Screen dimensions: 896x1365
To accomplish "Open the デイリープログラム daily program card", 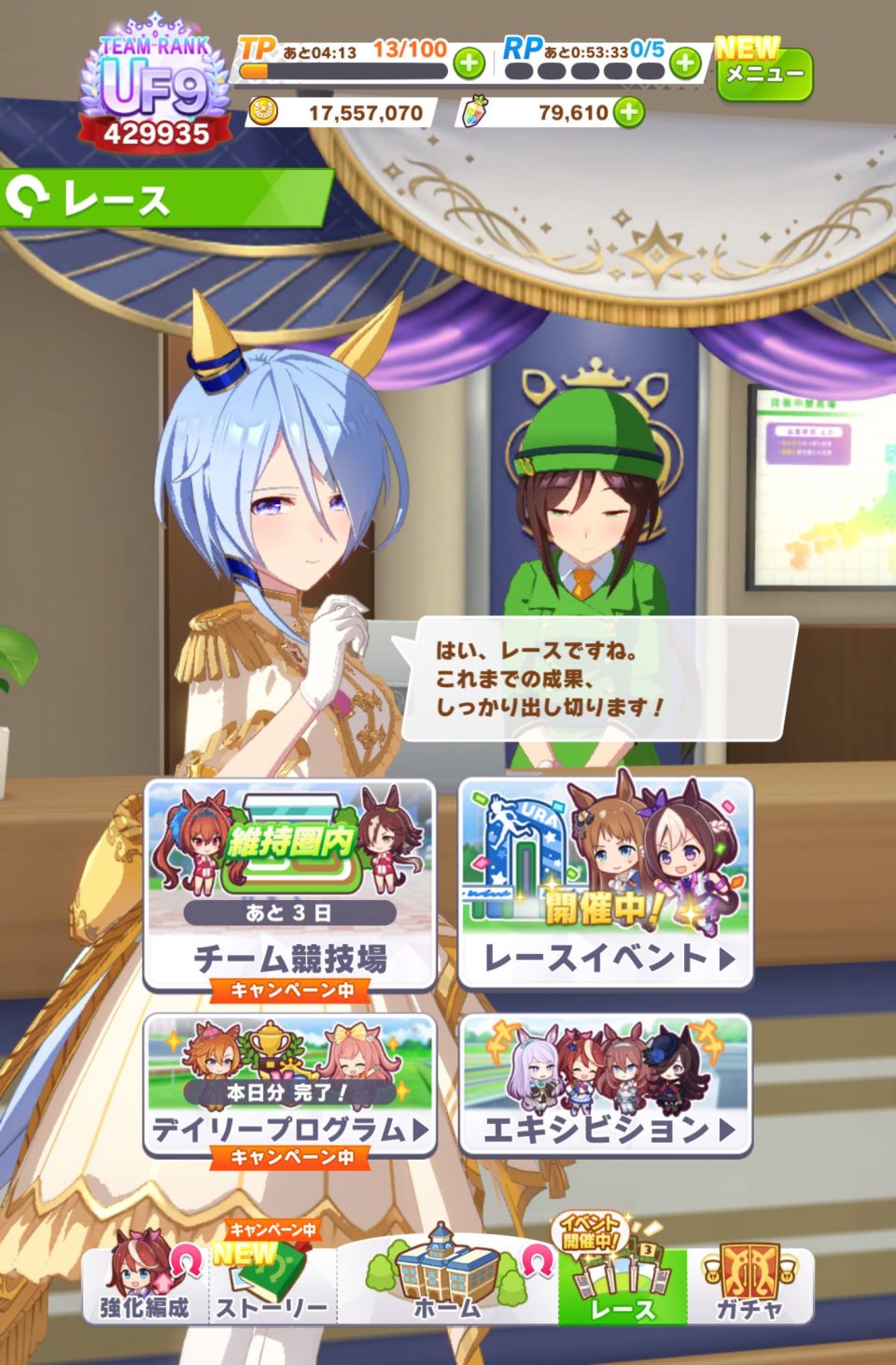I will 290,1086.
